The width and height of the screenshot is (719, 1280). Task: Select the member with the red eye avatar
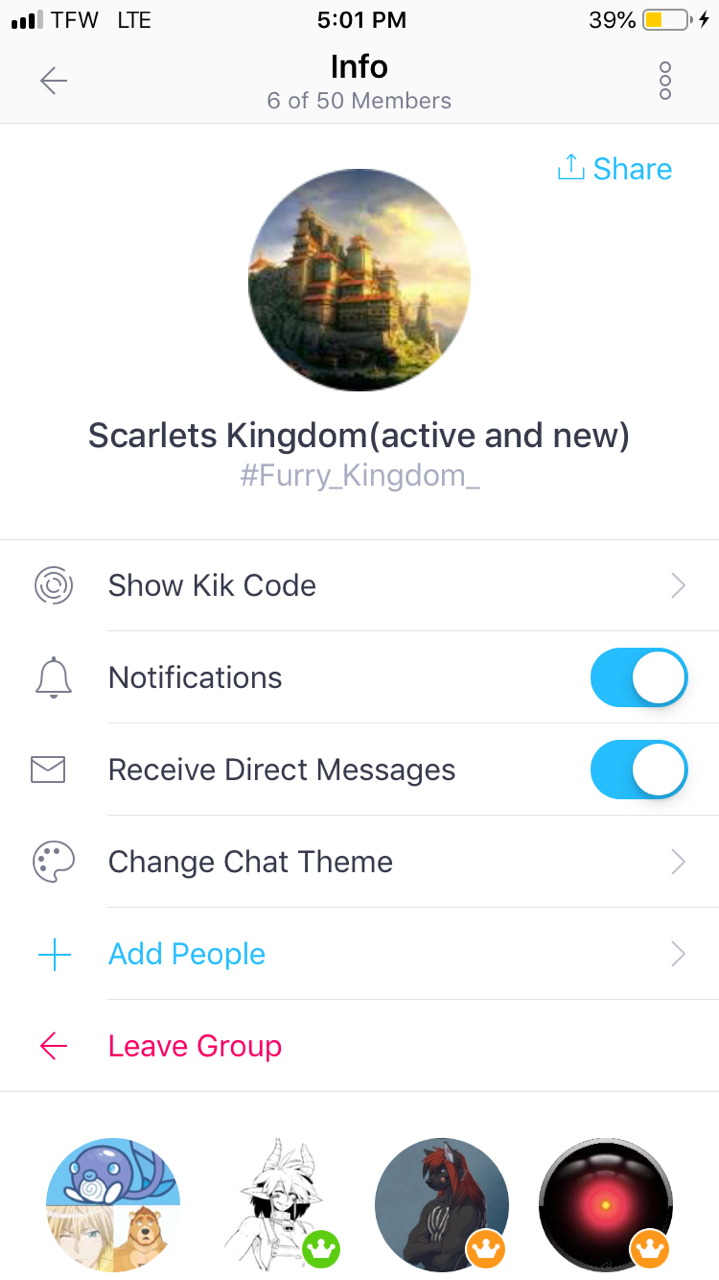[x=605, y=1204]
